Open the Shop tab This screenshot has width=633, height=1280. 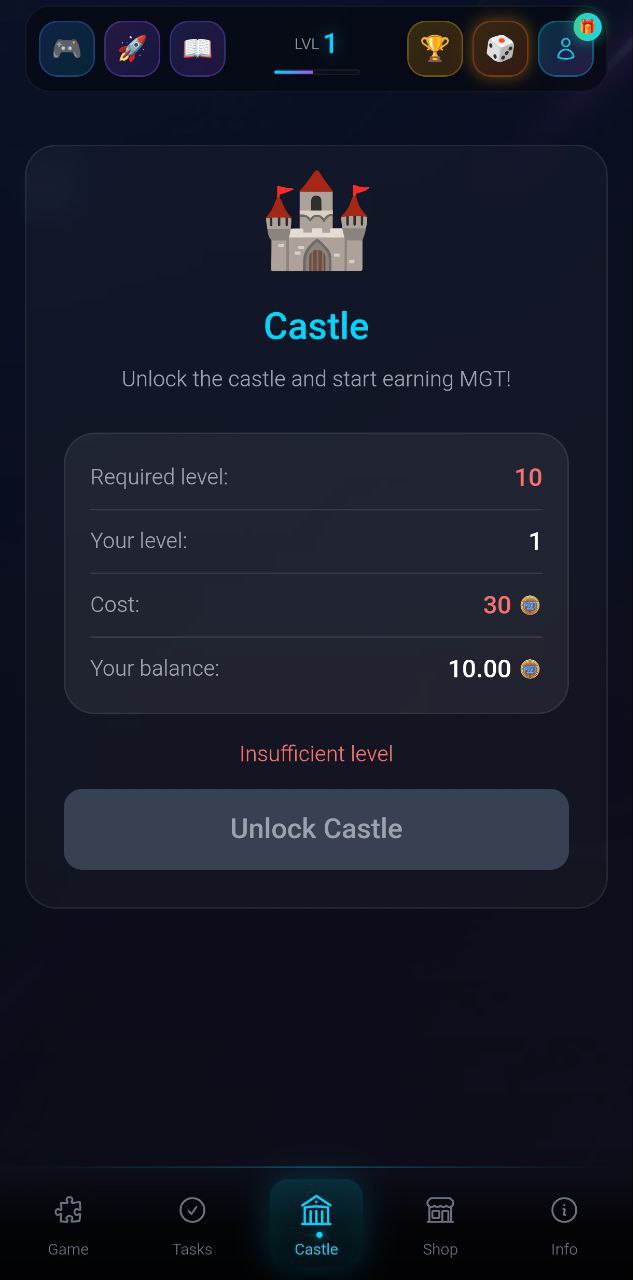tap(440, 1225)
